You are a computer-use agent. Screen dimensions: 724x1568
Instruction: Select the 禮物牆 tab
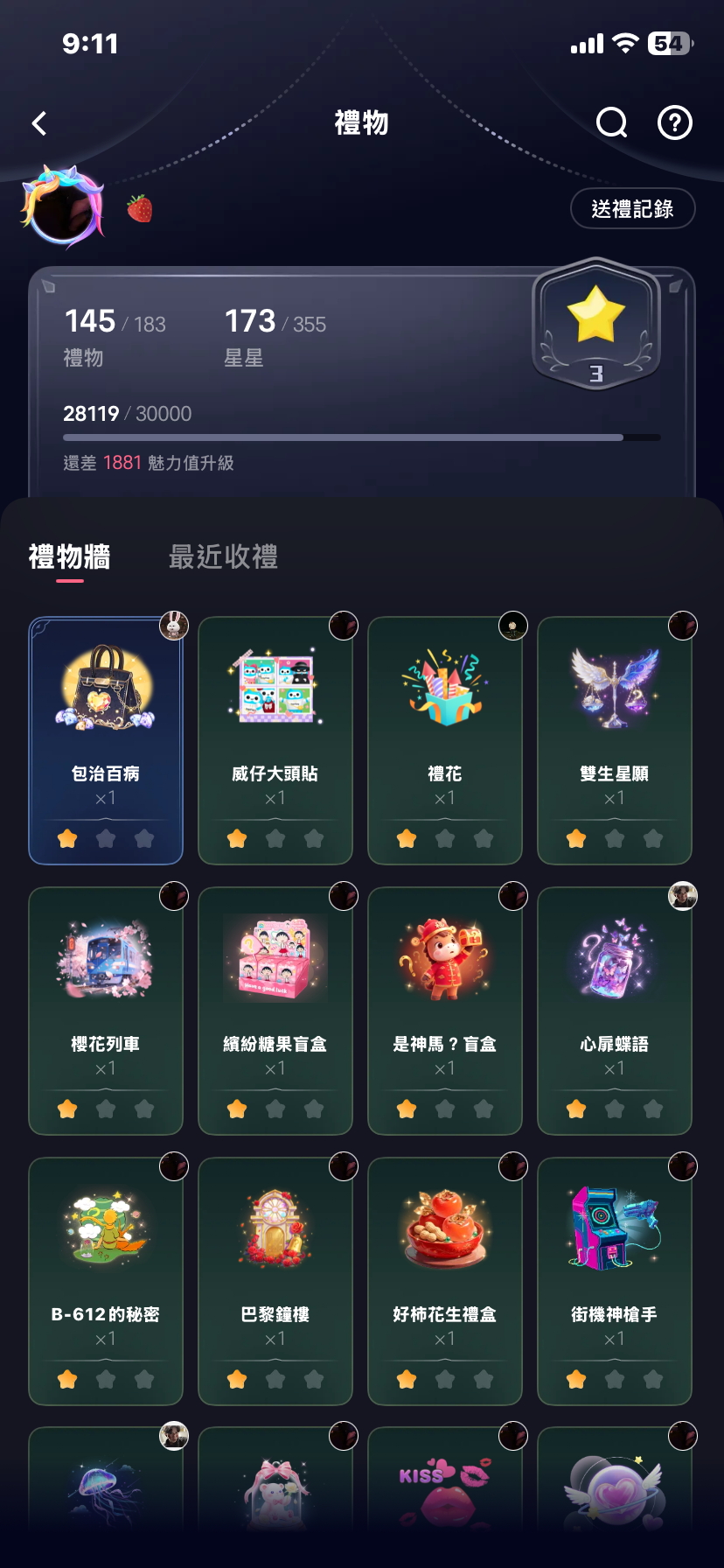click(x=69, y=556)
